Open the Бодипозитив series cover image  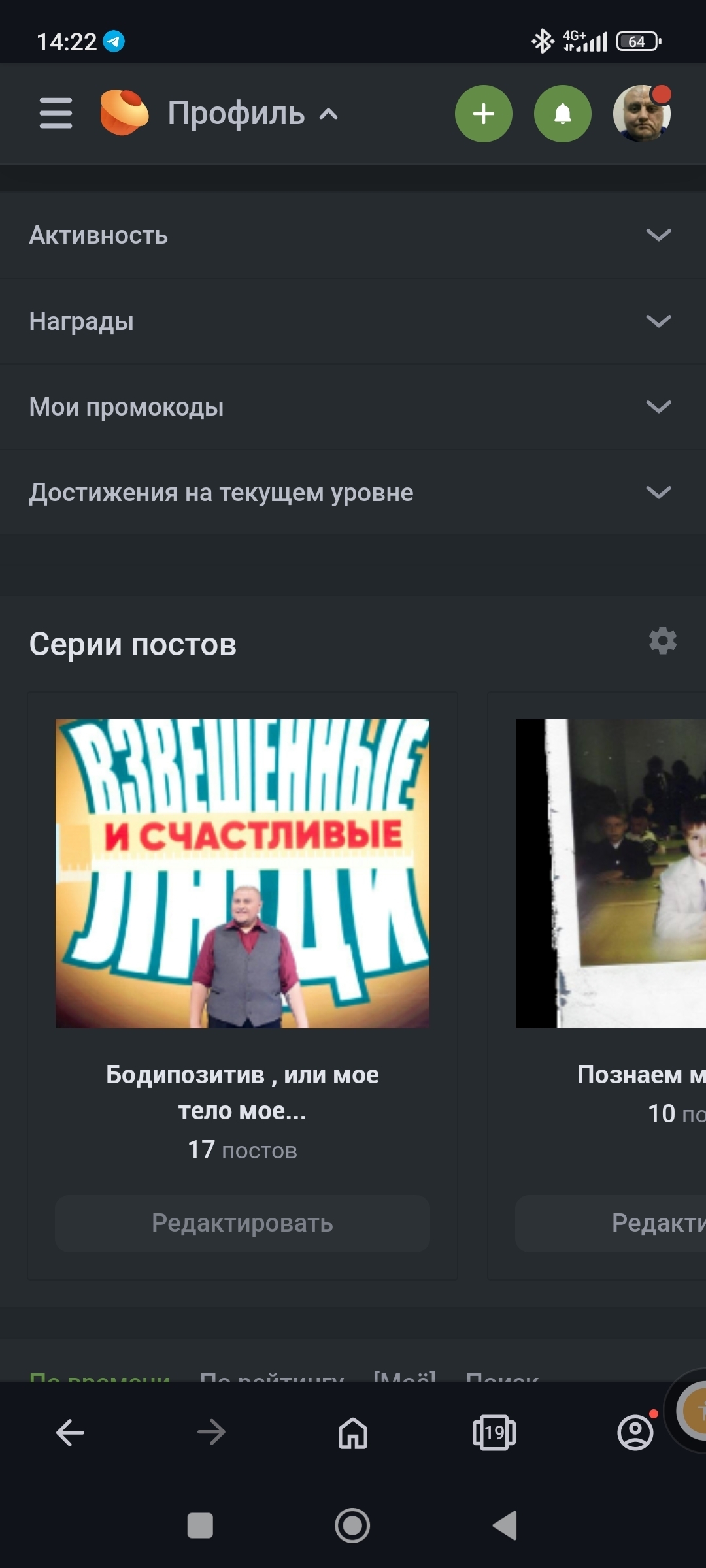coord(243,874)
